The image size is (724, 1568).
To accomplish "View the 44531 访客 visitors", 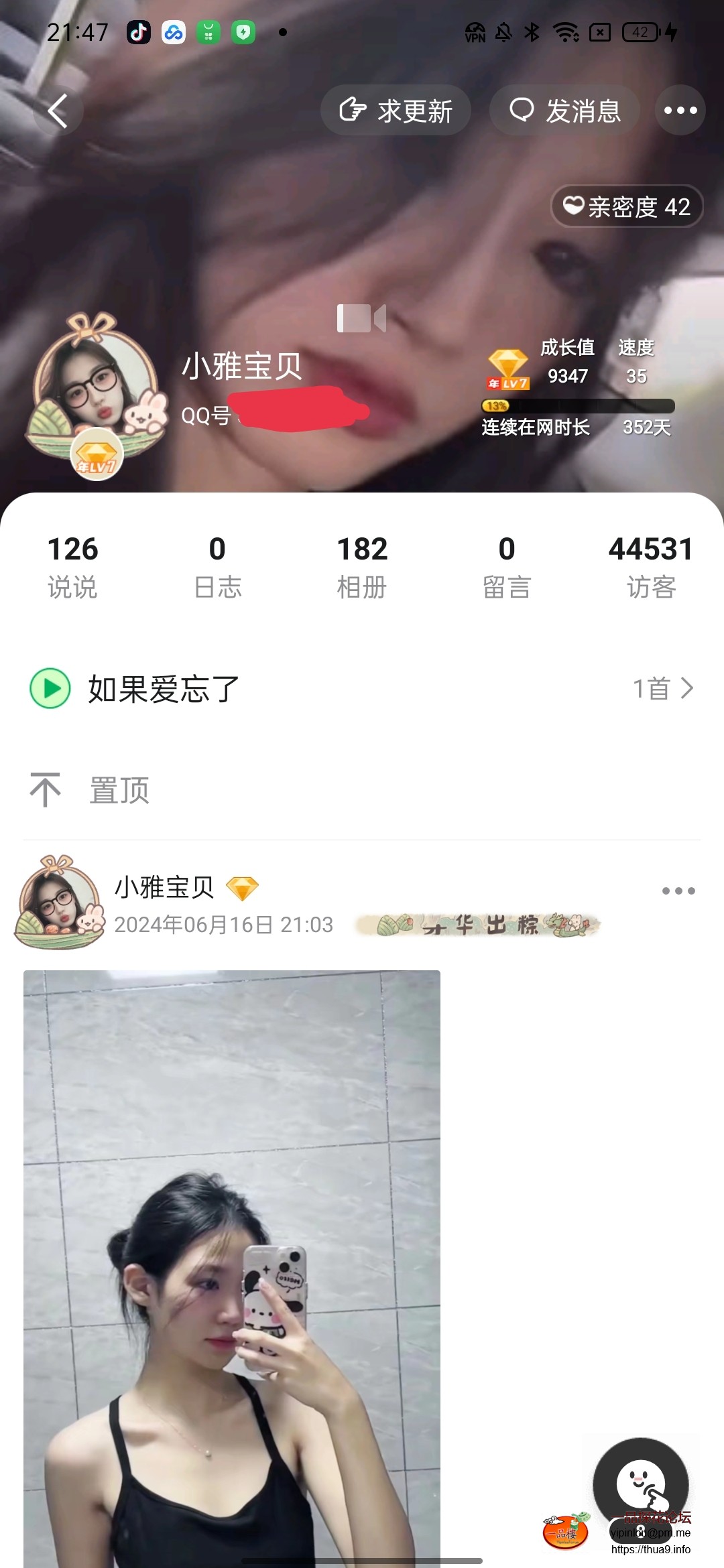I will [x=650, y=566].
